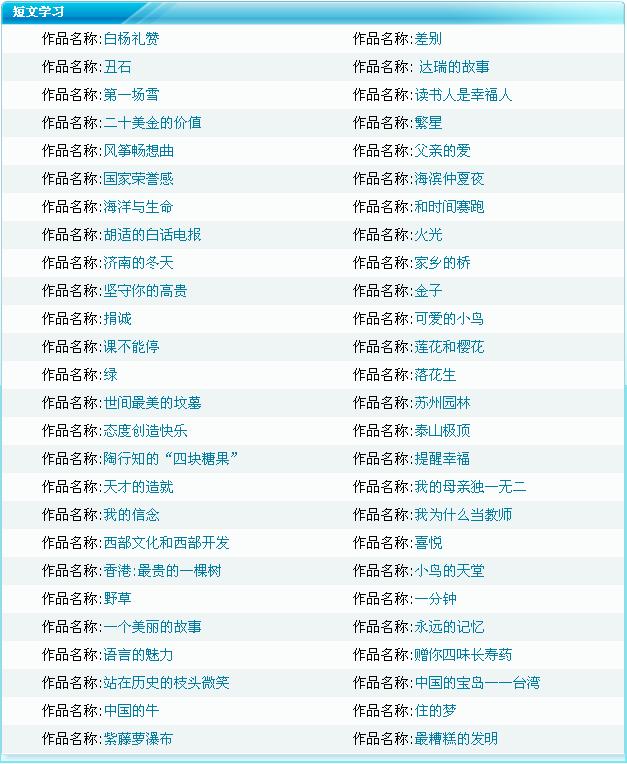Select the work 野草
Image resolution: width=627 pixels, height=764 pixels.
(117, 599)
